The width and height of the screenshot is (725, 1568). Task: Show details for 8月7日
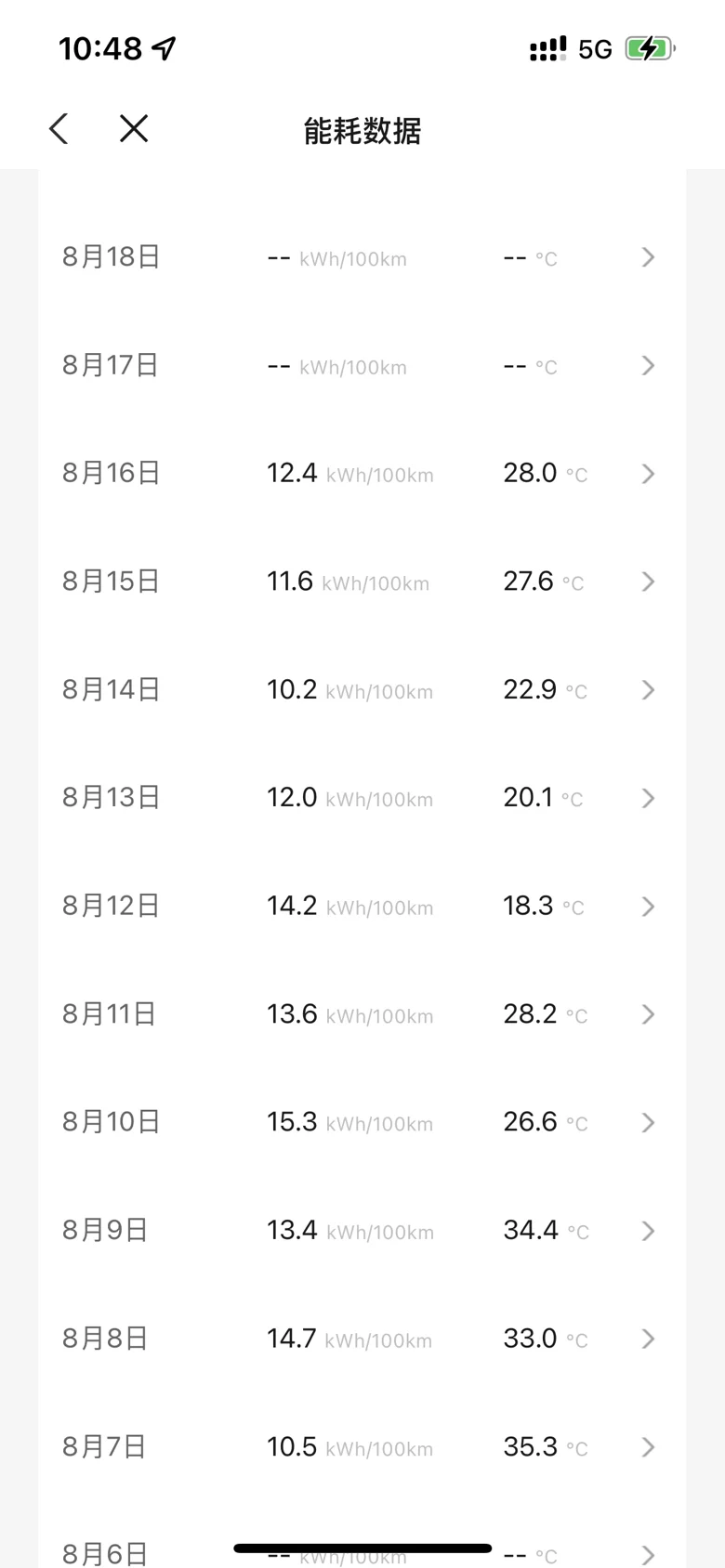tap(361, 1447)
